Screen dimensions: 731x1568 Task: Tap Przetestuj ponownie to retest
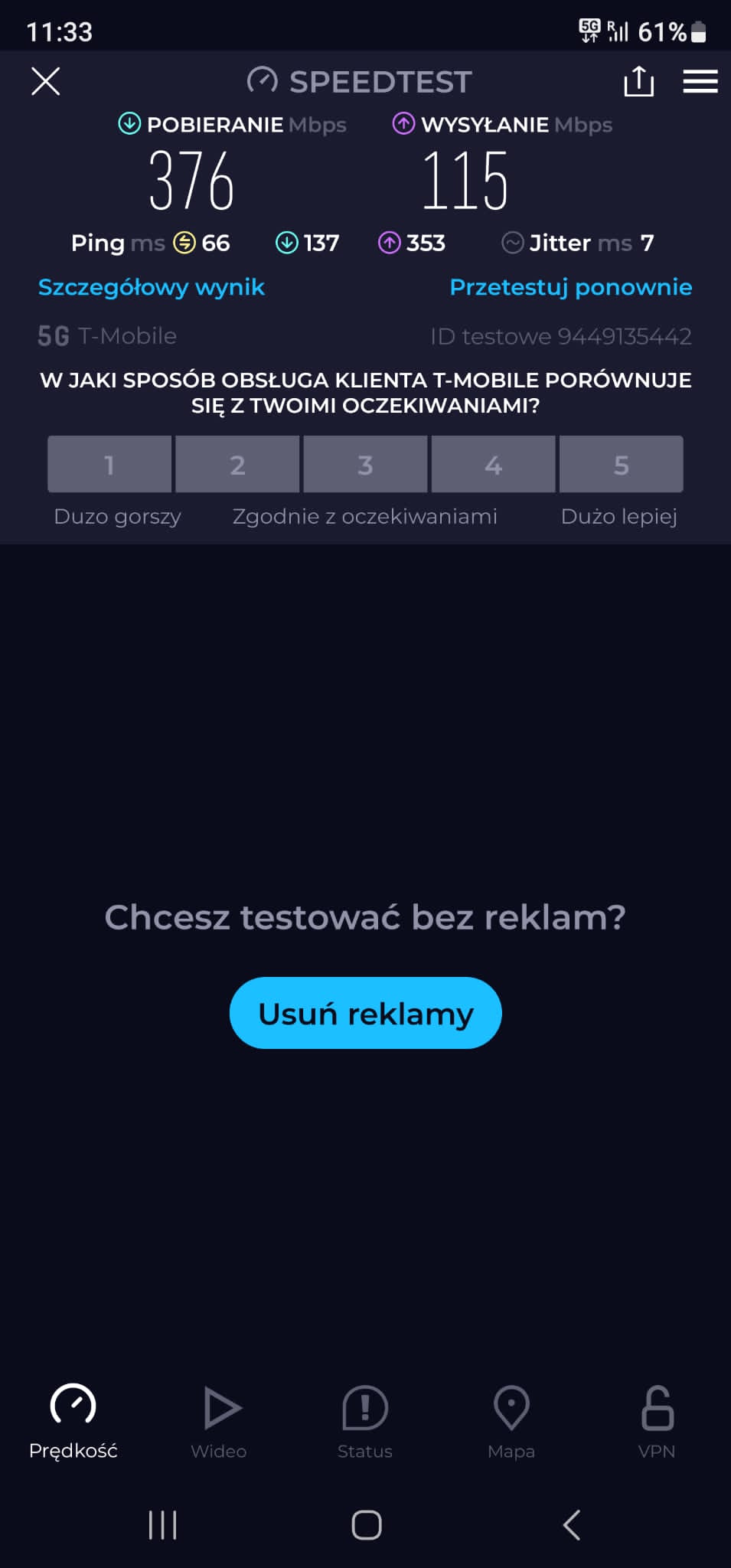pos(570,287)
